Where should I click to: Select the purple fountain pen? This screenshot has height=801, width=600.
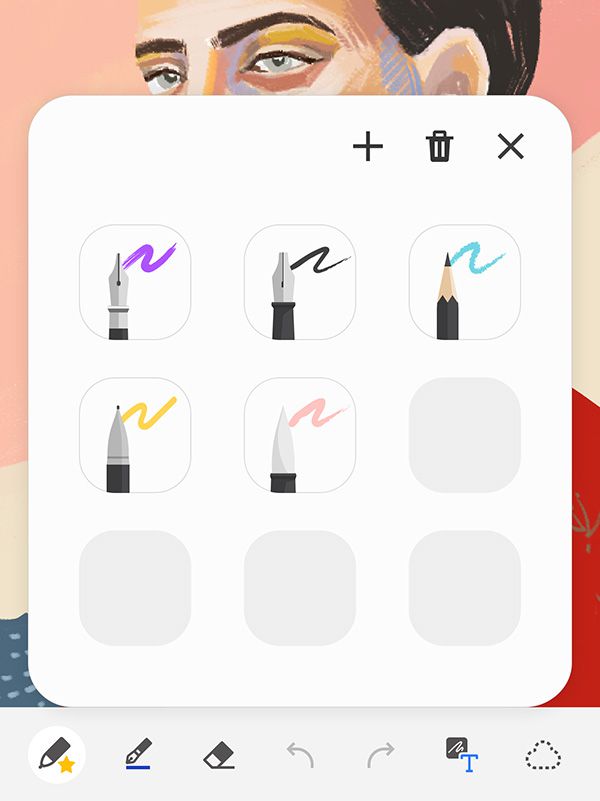point(135,282)
